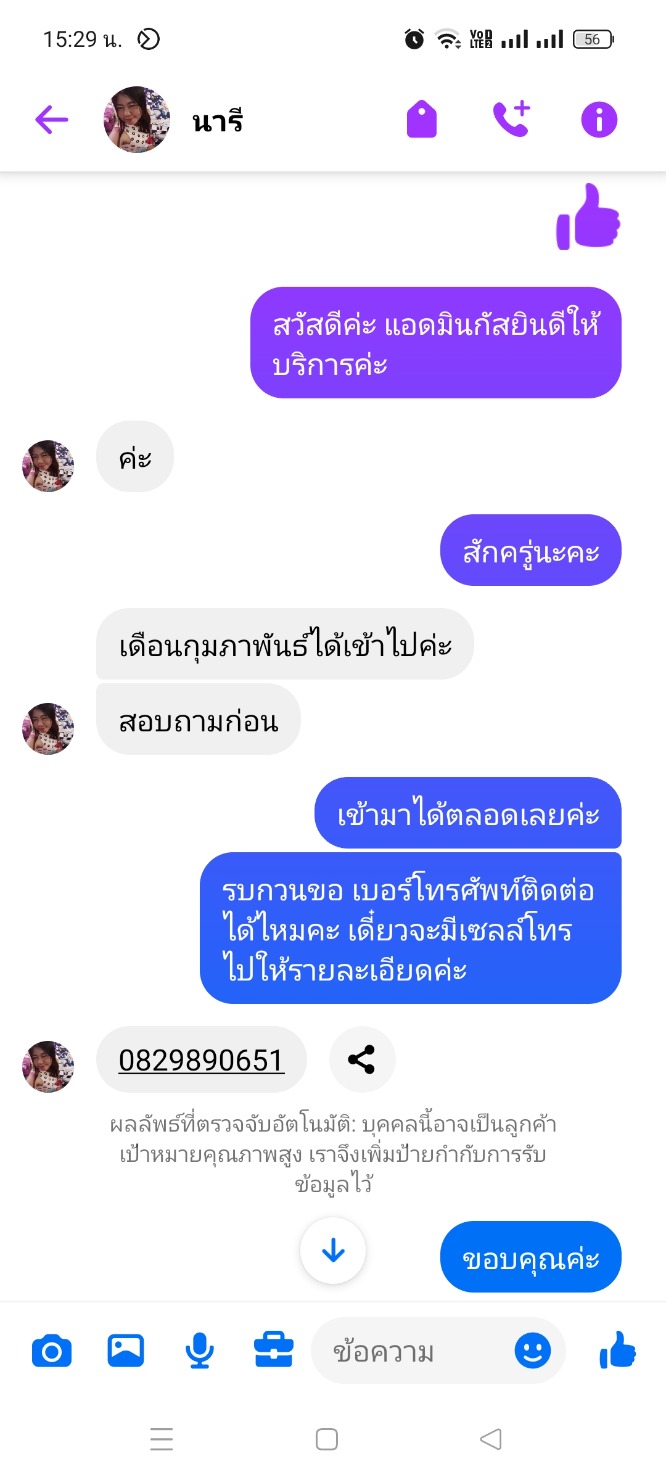Open the system recent apps button
This screenshot has width=666, height=1480.
(162, 1440)
